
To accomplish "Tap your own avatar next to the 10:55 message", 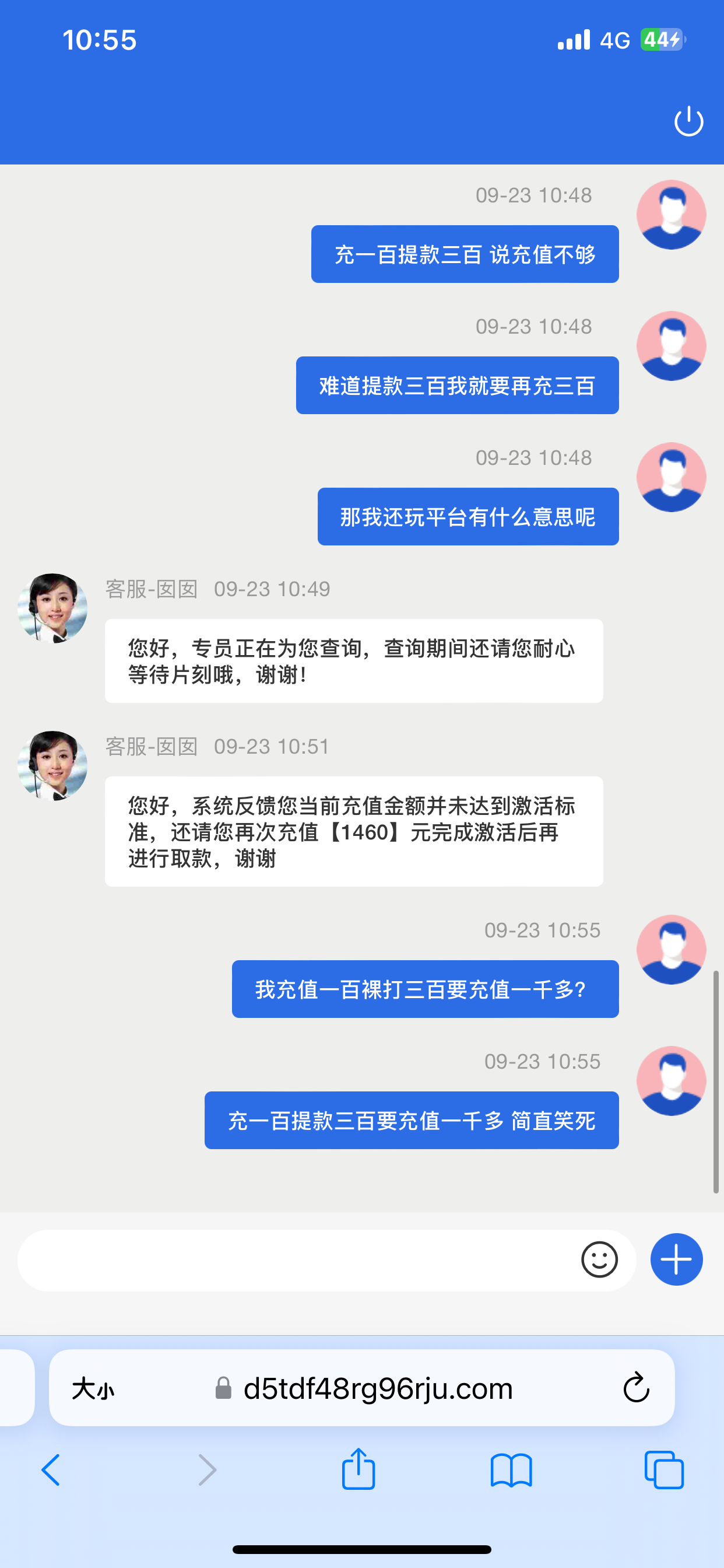I will coord(671,950).
